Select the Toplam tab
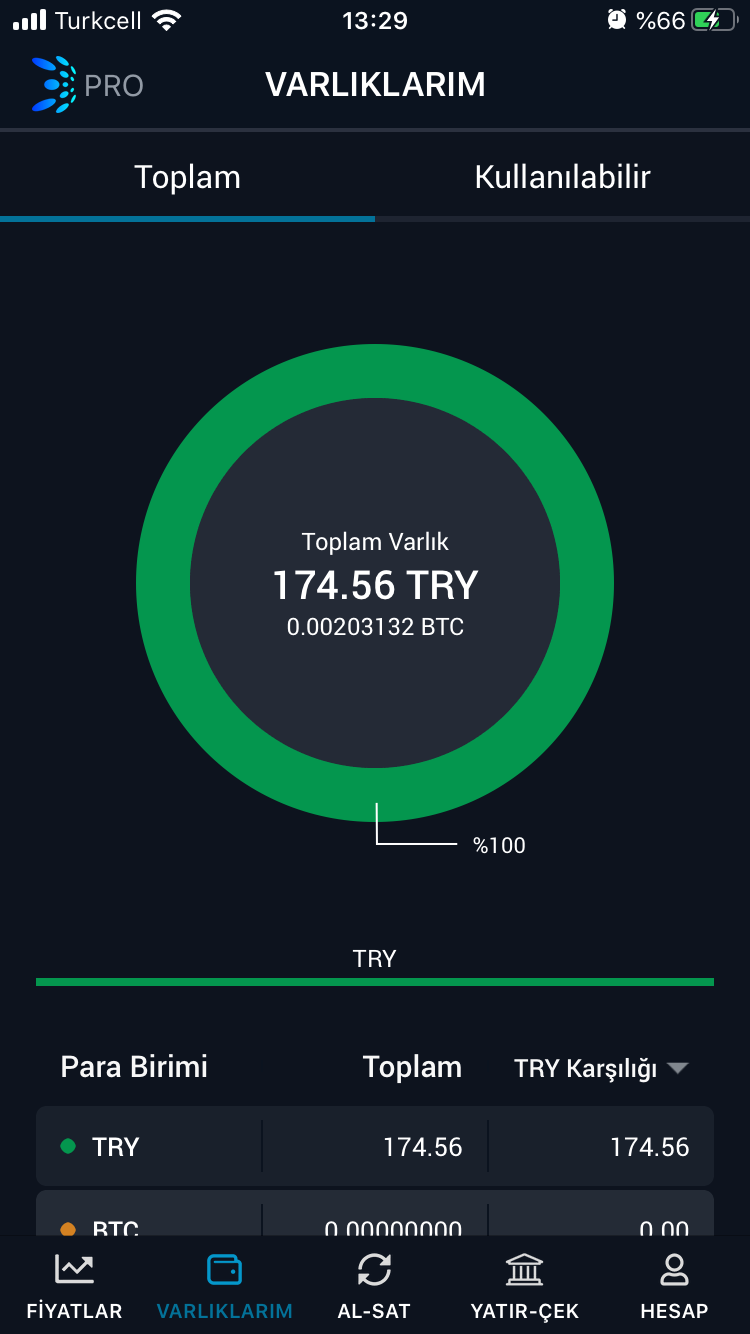This screenshot has width=750, height=1334. pyautogui.click(x=187, y=176)
